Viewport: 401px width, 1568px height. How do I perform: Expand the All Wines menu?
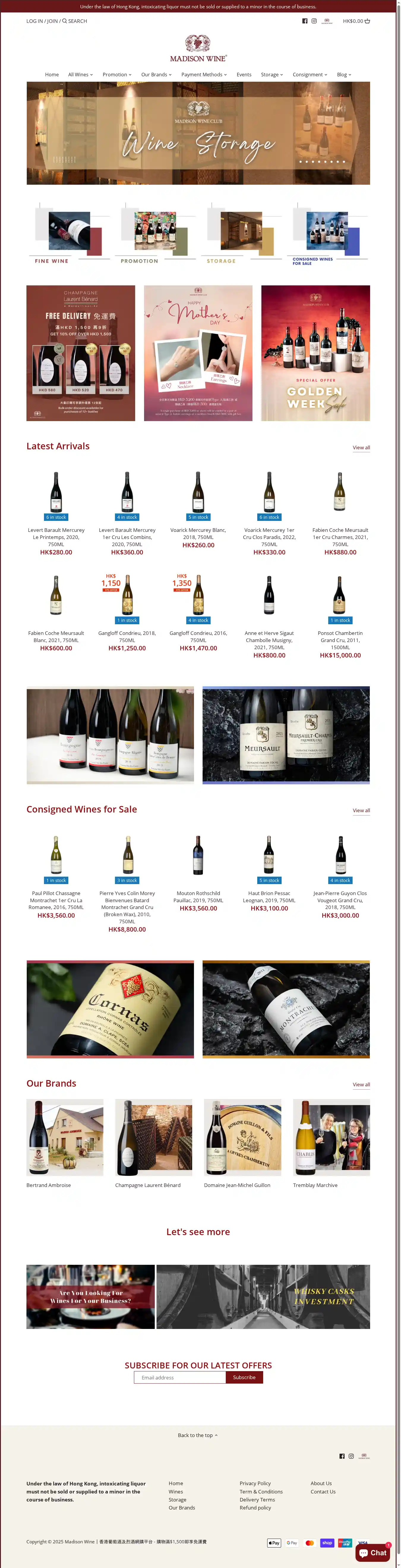point(80,75)
